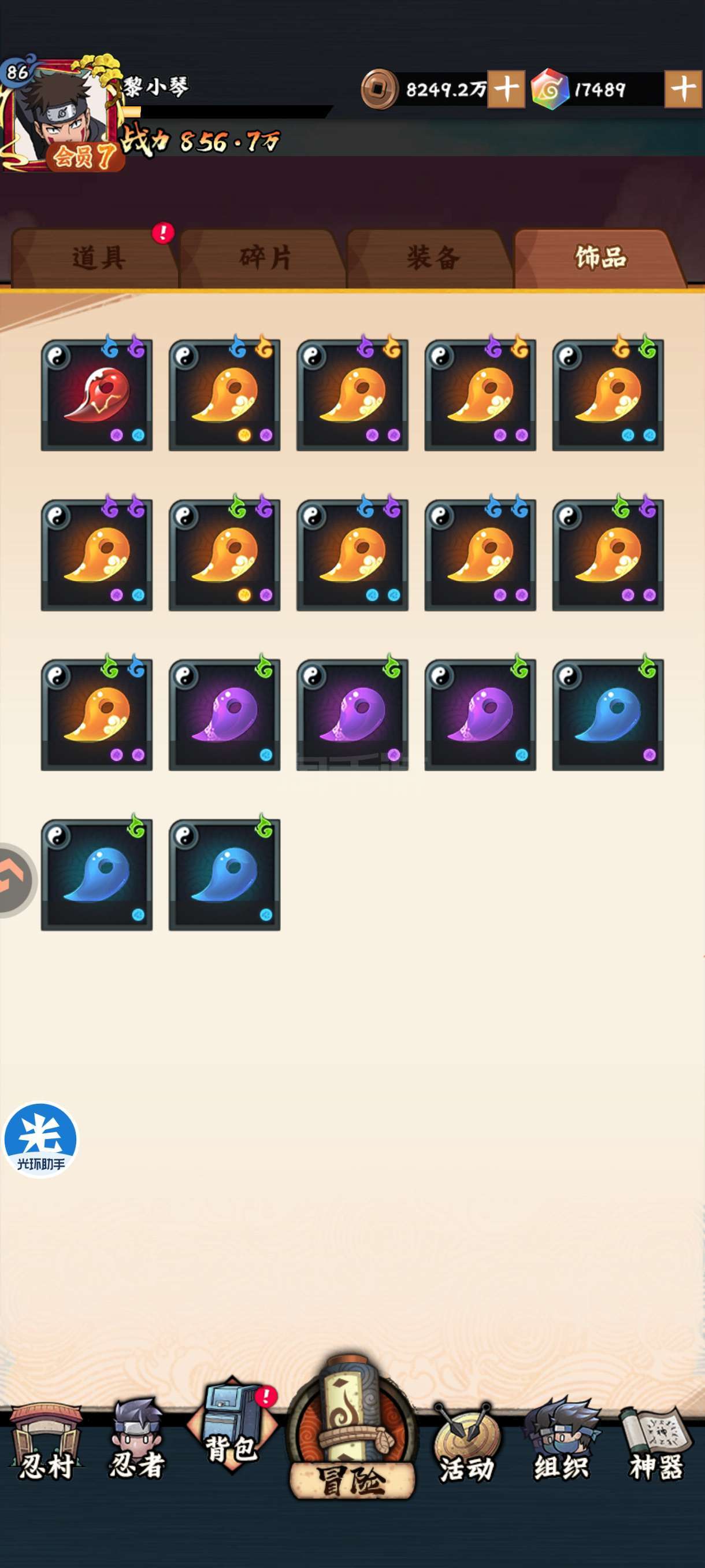The image size is (705, 1568).
Task: Open the player avatar profile
Action: [61, 113]
